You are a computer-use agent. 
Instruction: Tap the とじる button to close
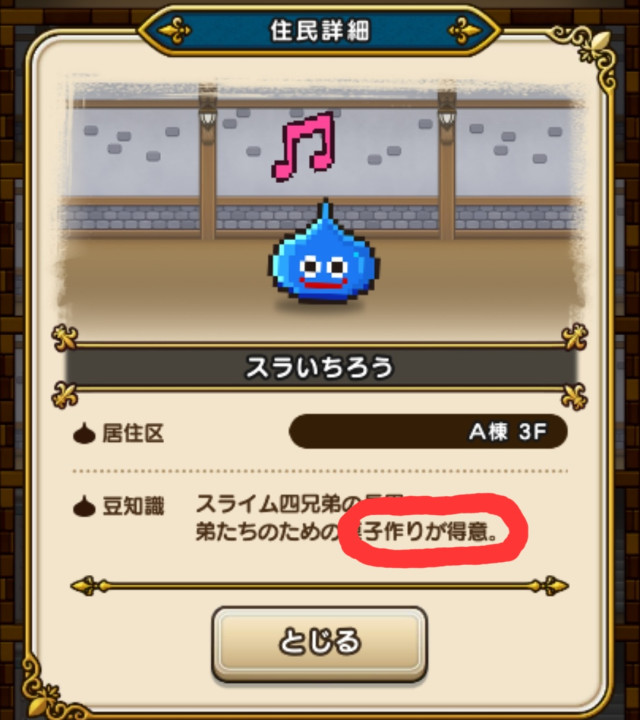click(319, 641)
